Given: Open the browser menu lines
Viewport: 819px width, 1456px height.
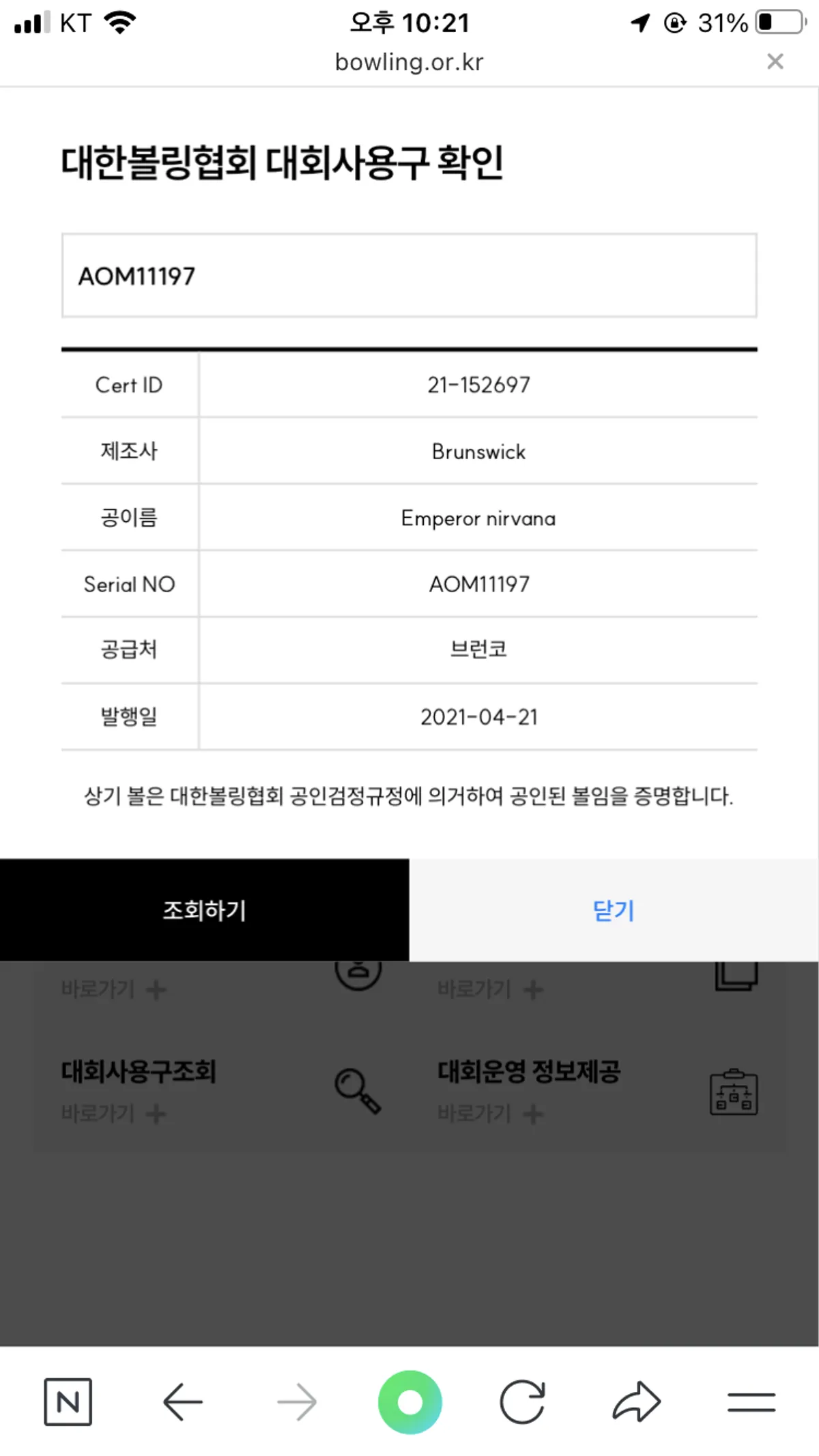Looking at the screenshot, I should click(x=751, y=1402).
